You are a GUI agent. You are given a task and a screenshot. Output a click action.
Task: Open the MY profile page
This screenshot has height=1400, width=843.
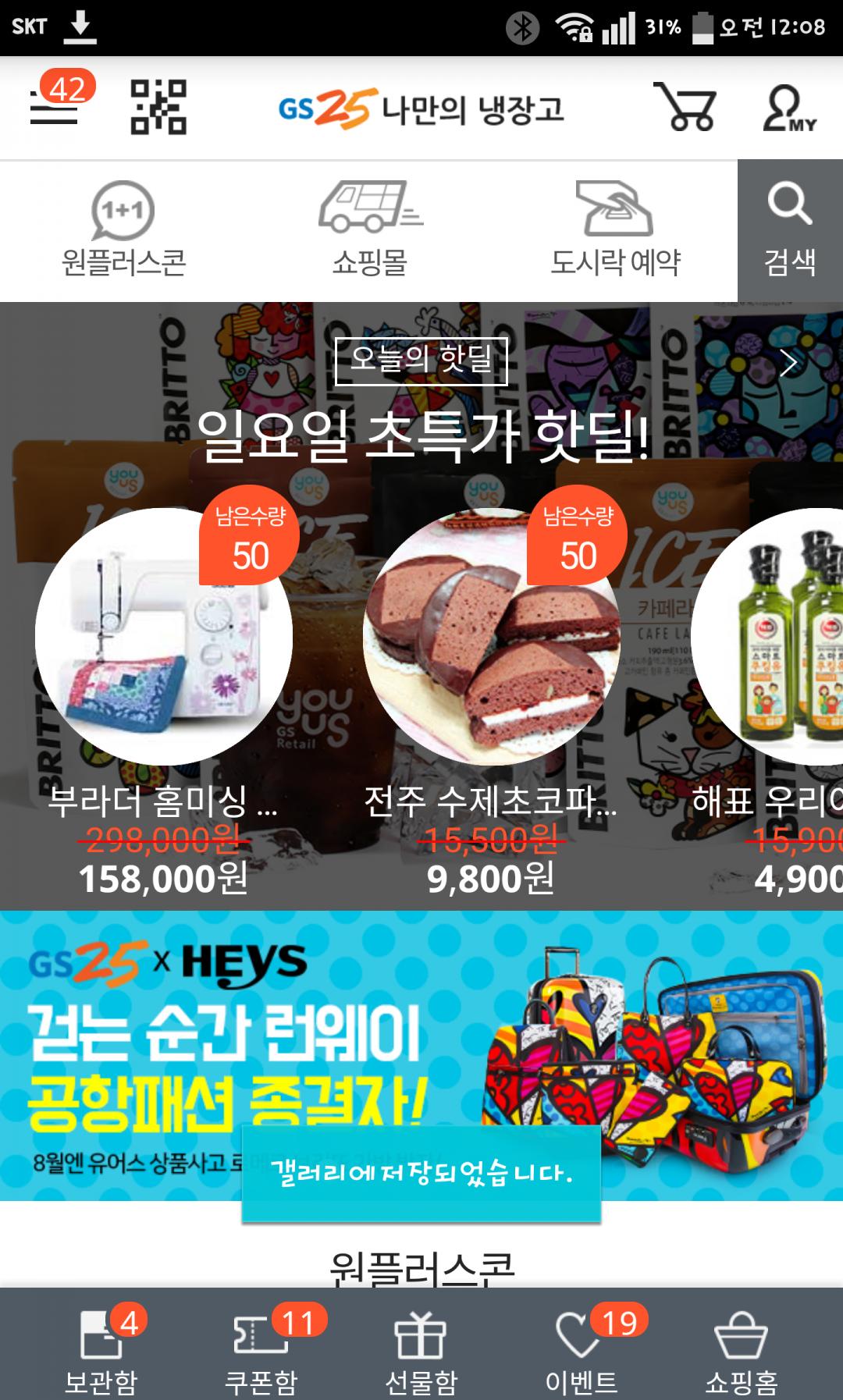click(x=788, y=108)
